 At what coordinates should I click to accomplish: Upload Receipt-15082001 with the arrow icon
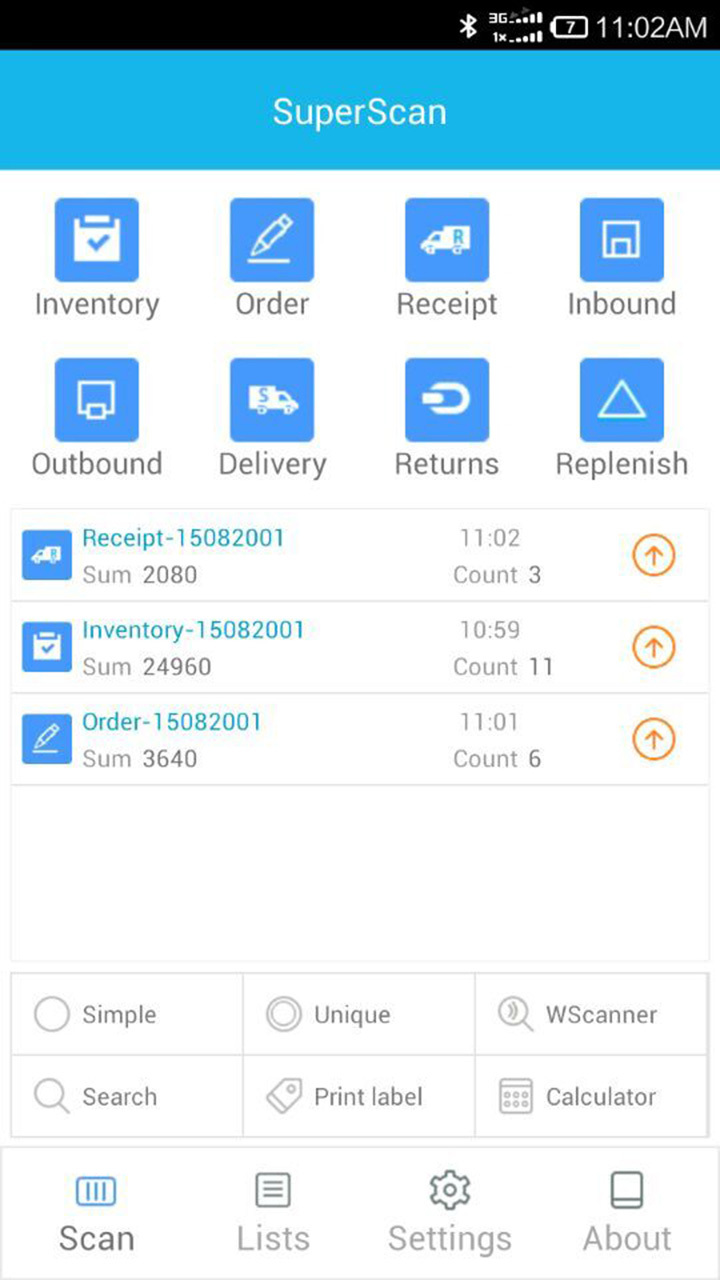tap(654, 556)
